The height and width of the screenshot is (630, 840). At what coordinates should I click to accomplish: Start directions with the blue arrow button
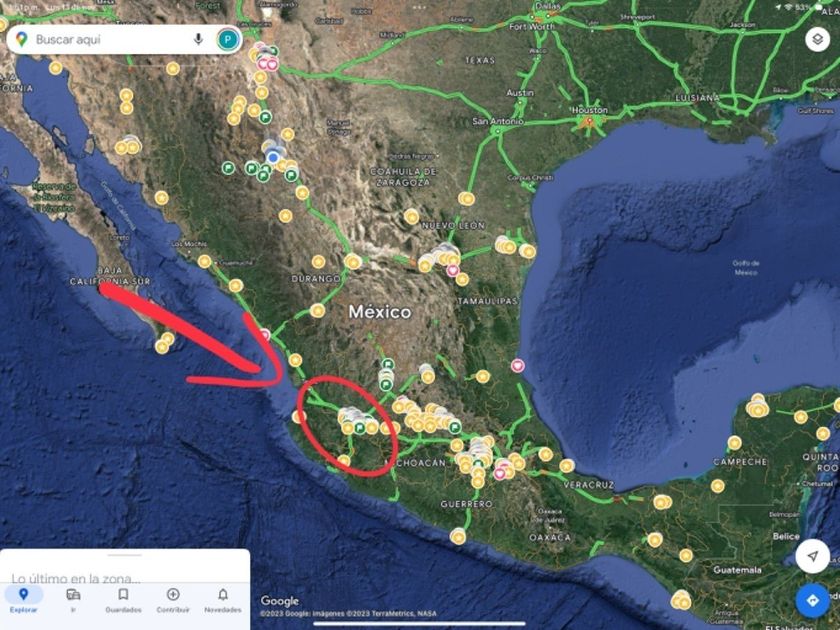813,601
